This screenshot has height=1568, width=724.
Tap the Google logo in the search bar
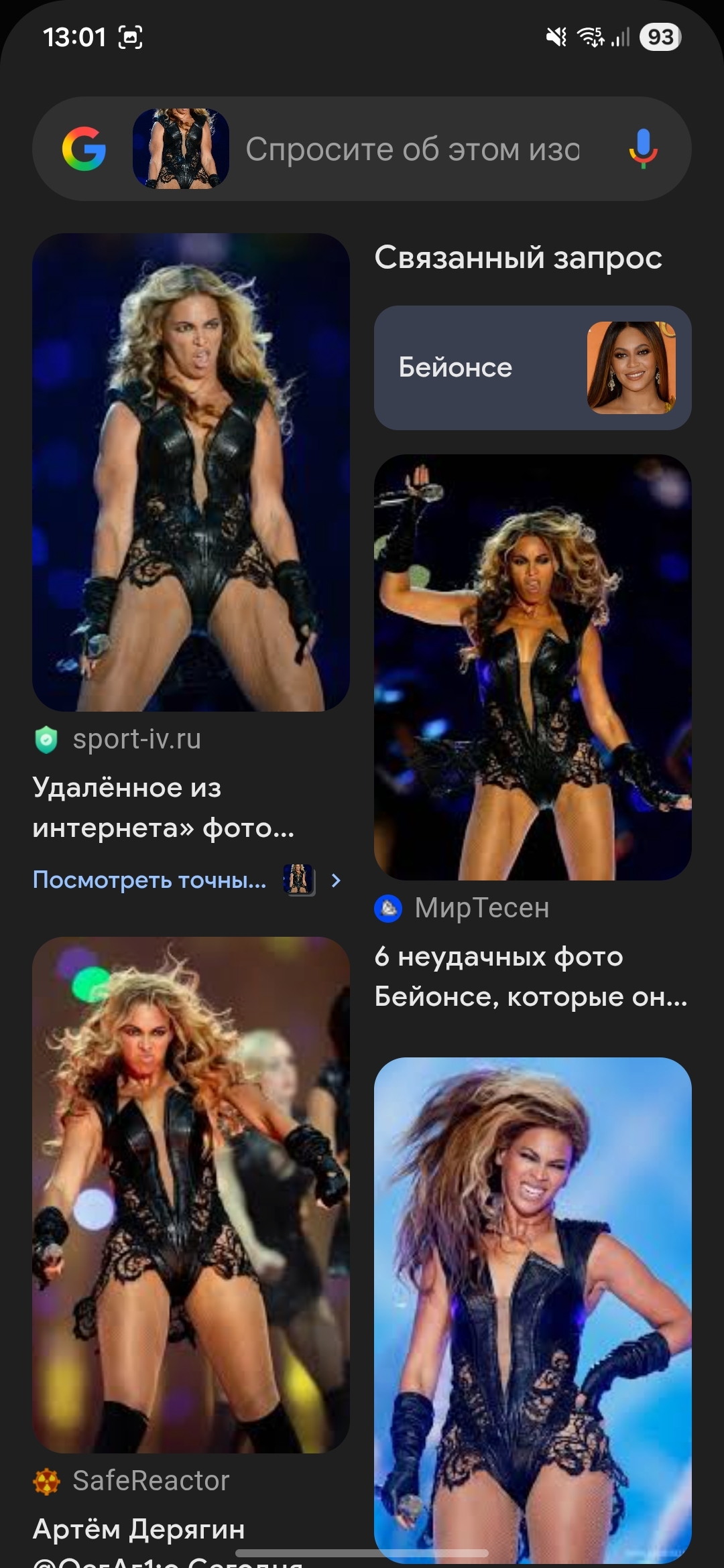point(84,149)
